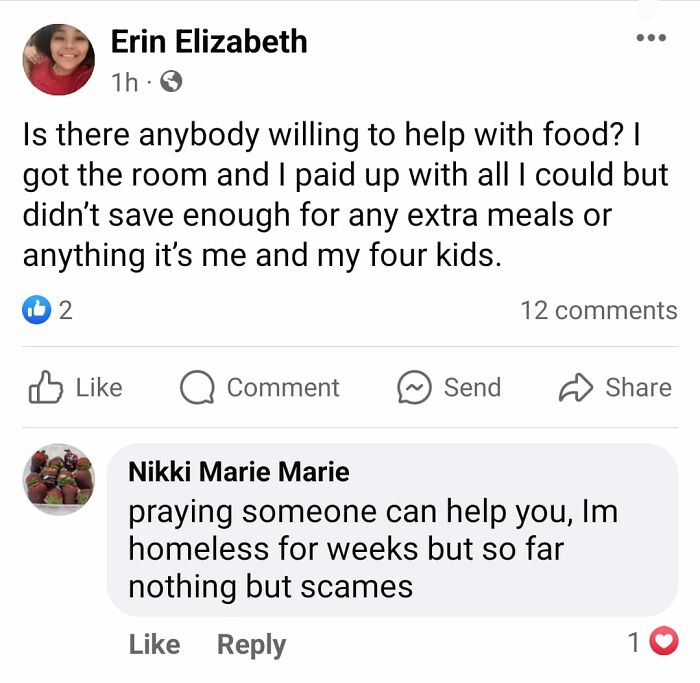The height and width of the screenshot is (683, 700).
Task: Open the three-dot post options menu
Action: pos(650,38)
